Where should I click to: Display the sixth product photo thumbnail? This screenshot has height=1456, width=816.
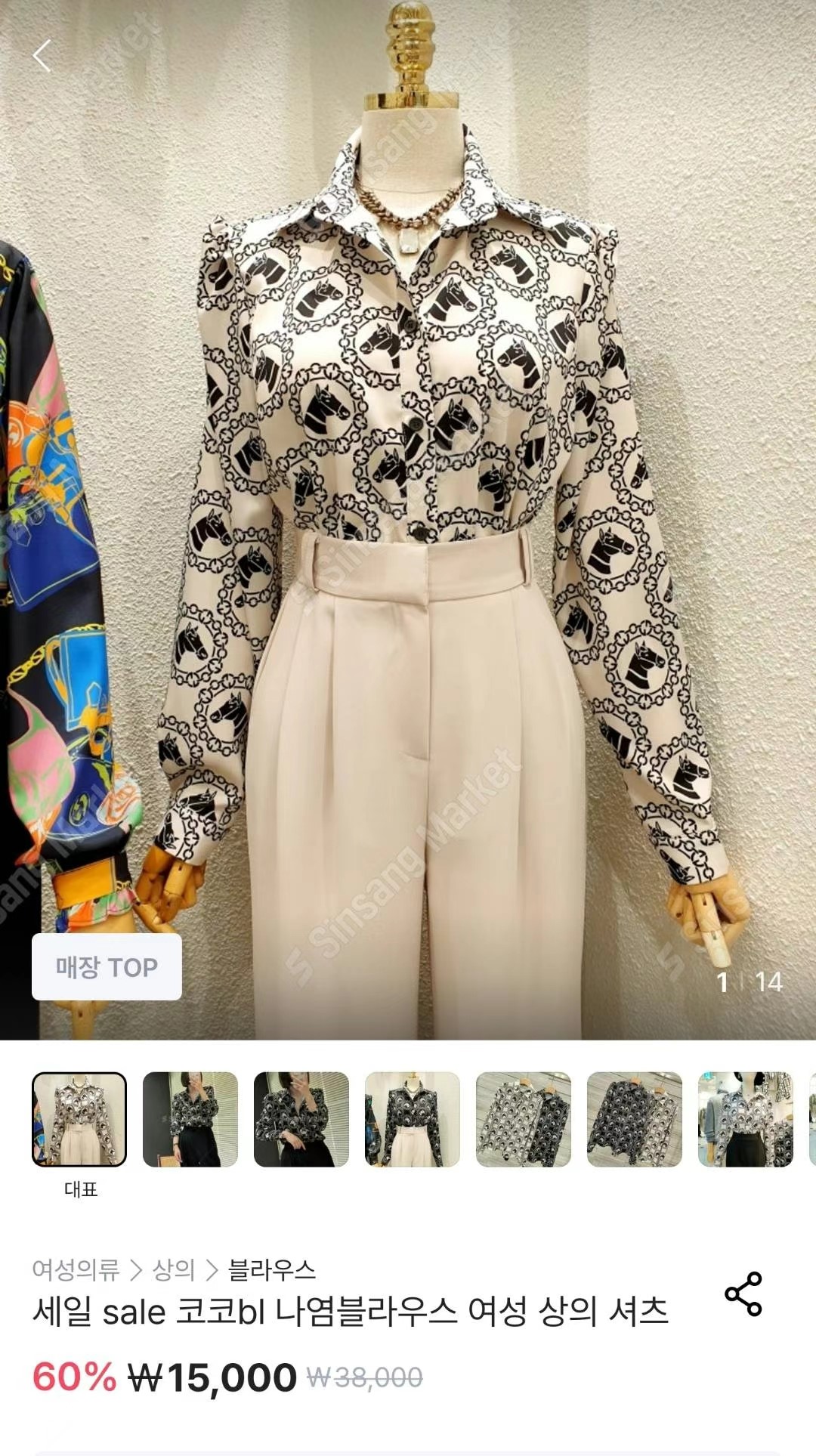pyautogui.click(x=635, y=1119)
